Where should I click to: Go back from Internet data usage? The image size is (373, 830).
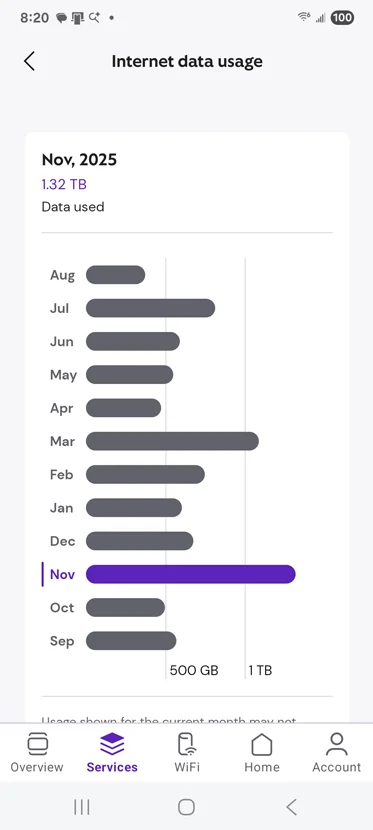pyautogui.click(x=30, y=61)
